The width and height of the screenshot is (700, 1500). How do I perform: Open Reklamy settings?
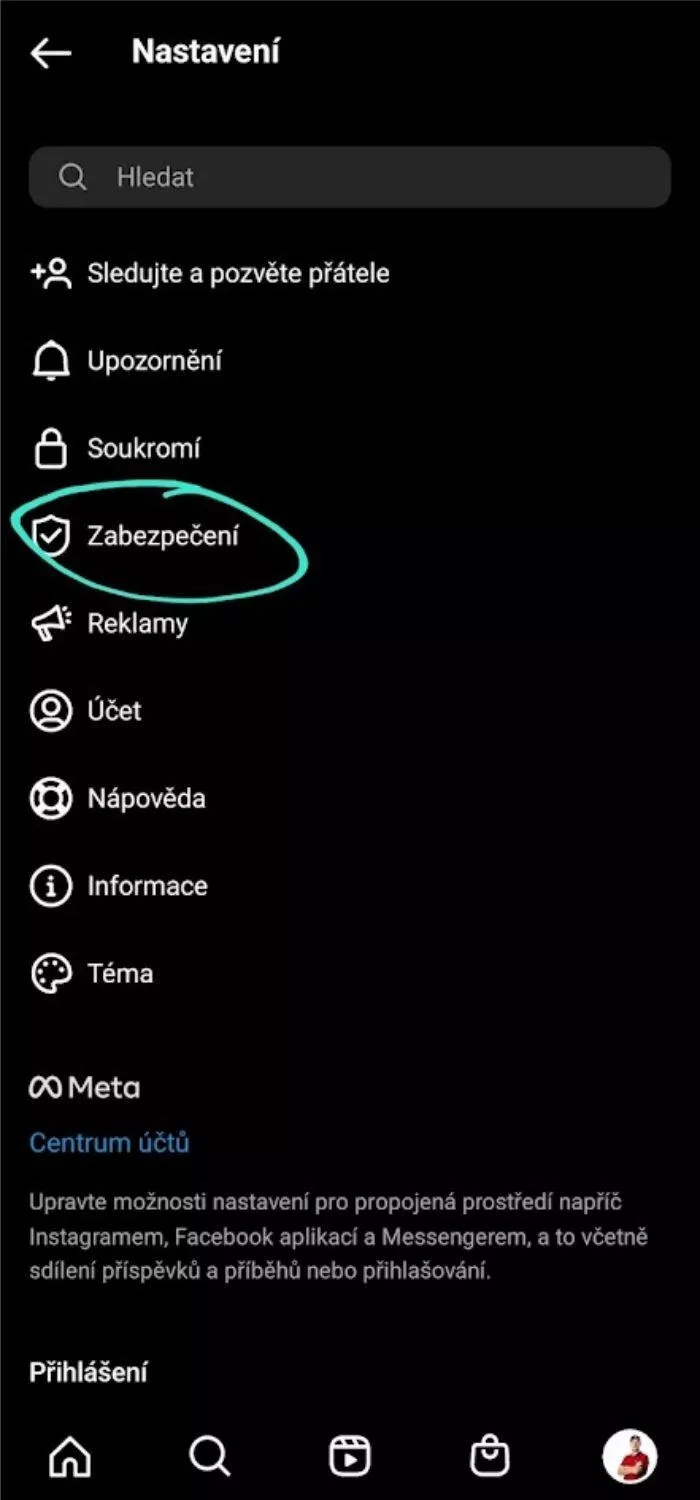350,623
